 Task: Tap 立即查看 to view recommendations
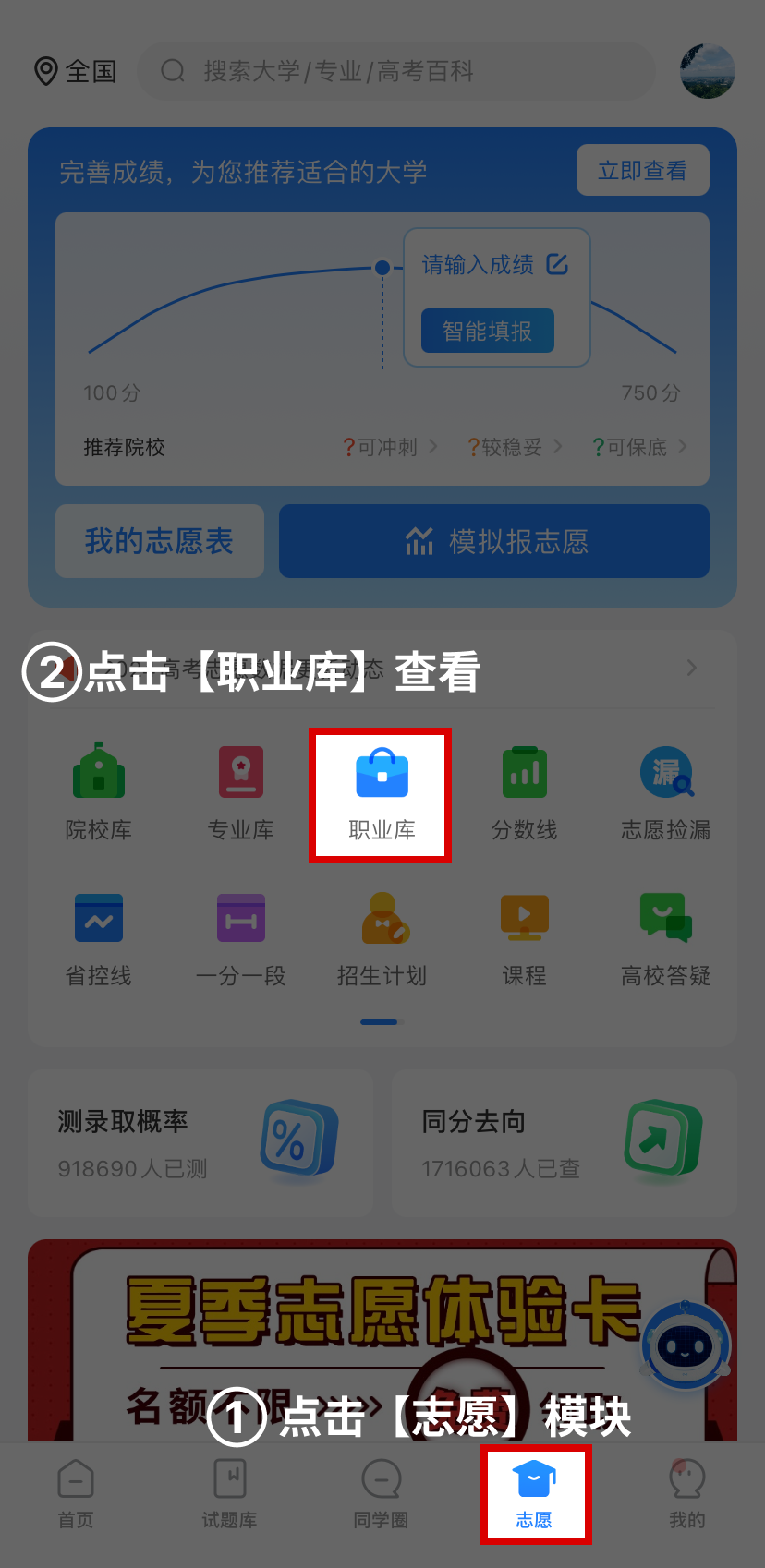coord(642,170)
